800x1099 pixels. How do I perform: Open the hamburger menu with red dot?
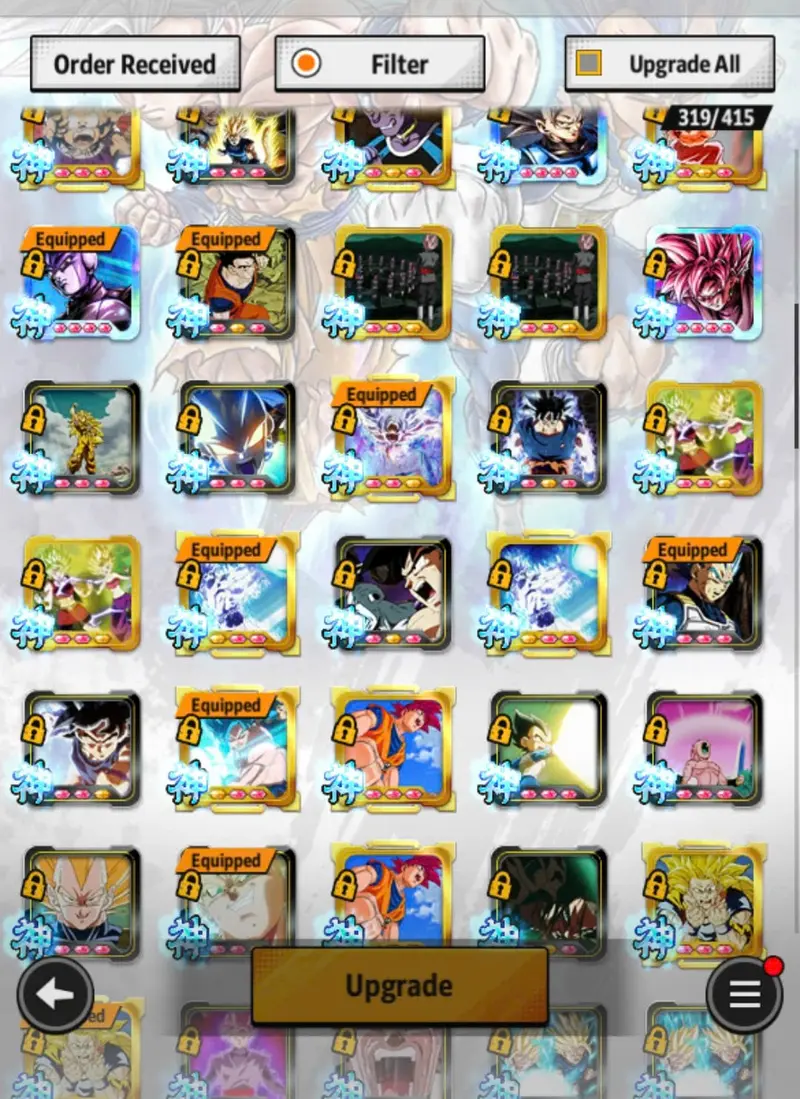pyautogui.click(x=744, y=994)
